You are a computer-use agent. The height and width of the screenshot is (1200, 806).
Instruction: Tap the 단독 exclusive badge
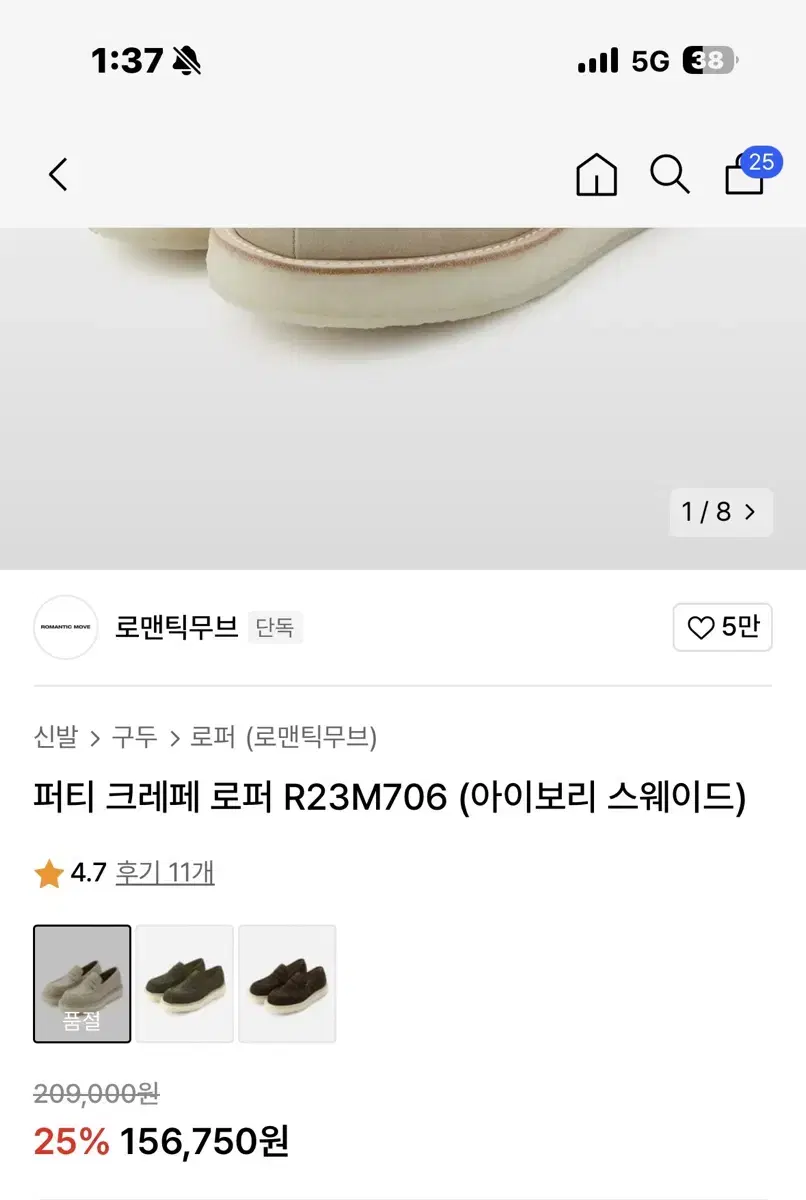(x=274, y=627)
